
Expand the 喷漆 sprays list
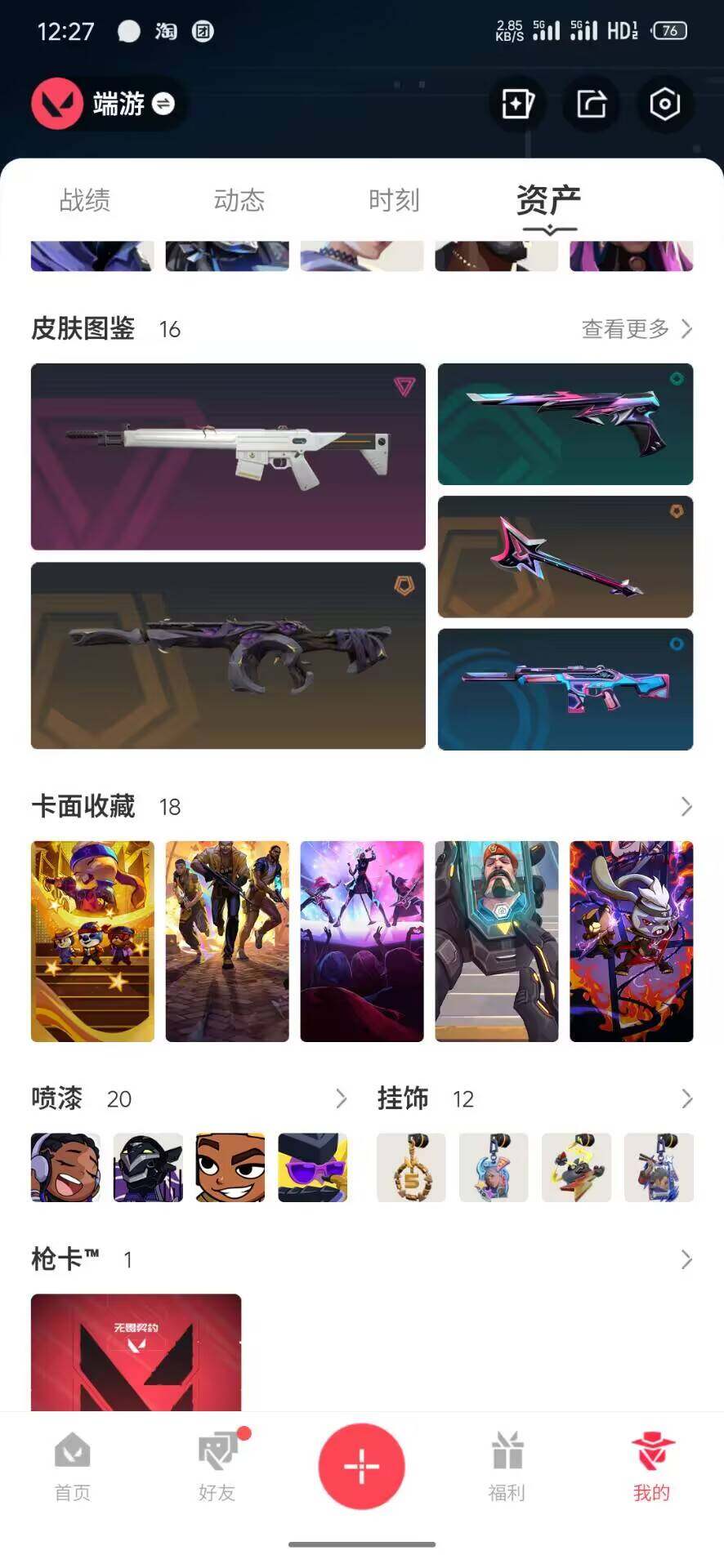[x=341, y=1099]
